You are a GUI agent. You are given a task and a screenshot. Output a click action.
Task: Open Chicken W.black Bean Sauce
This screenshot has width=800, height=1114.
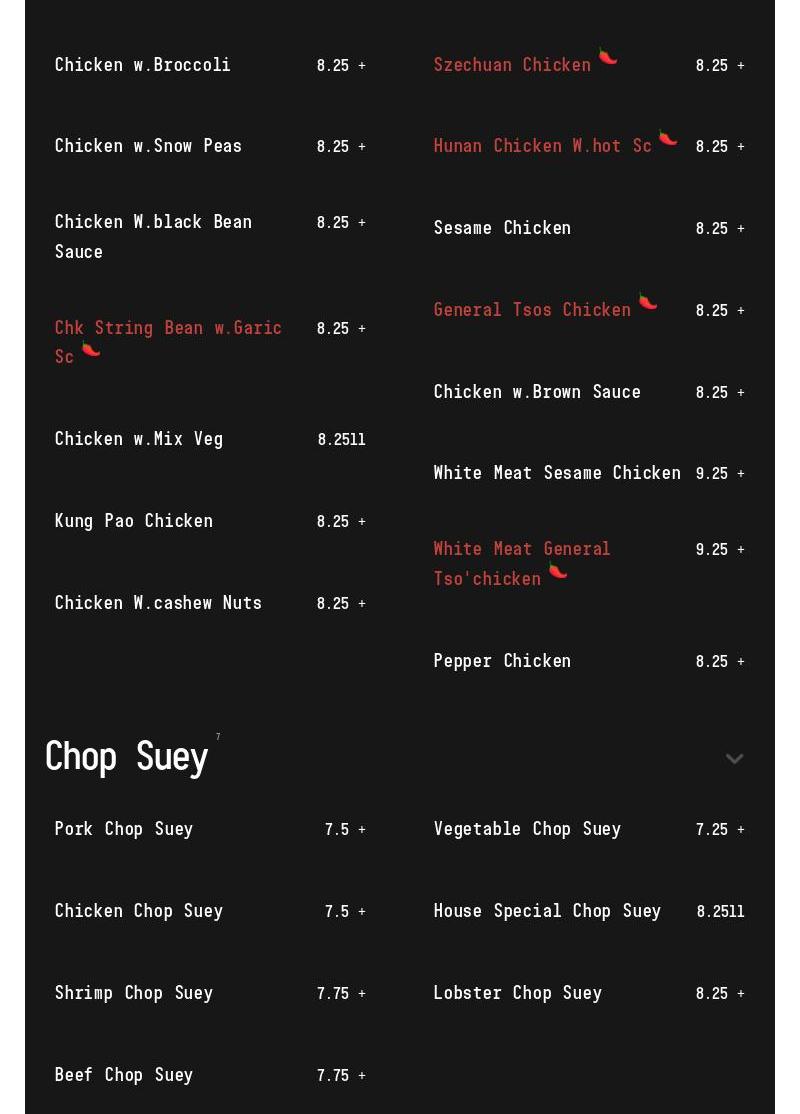click(x=153, y=236)
